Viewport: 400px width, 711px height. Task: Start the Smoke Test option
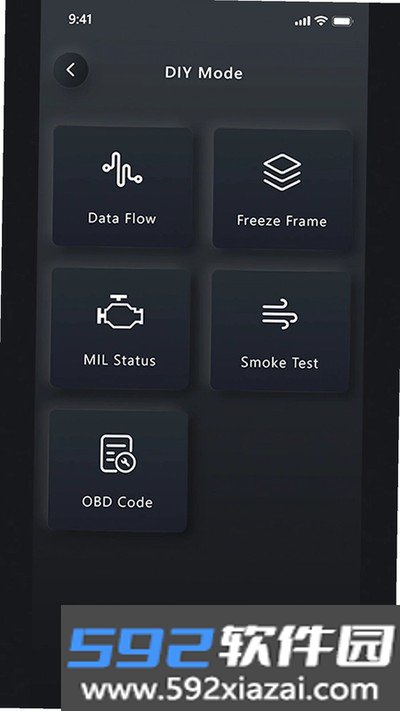[280, 331]
